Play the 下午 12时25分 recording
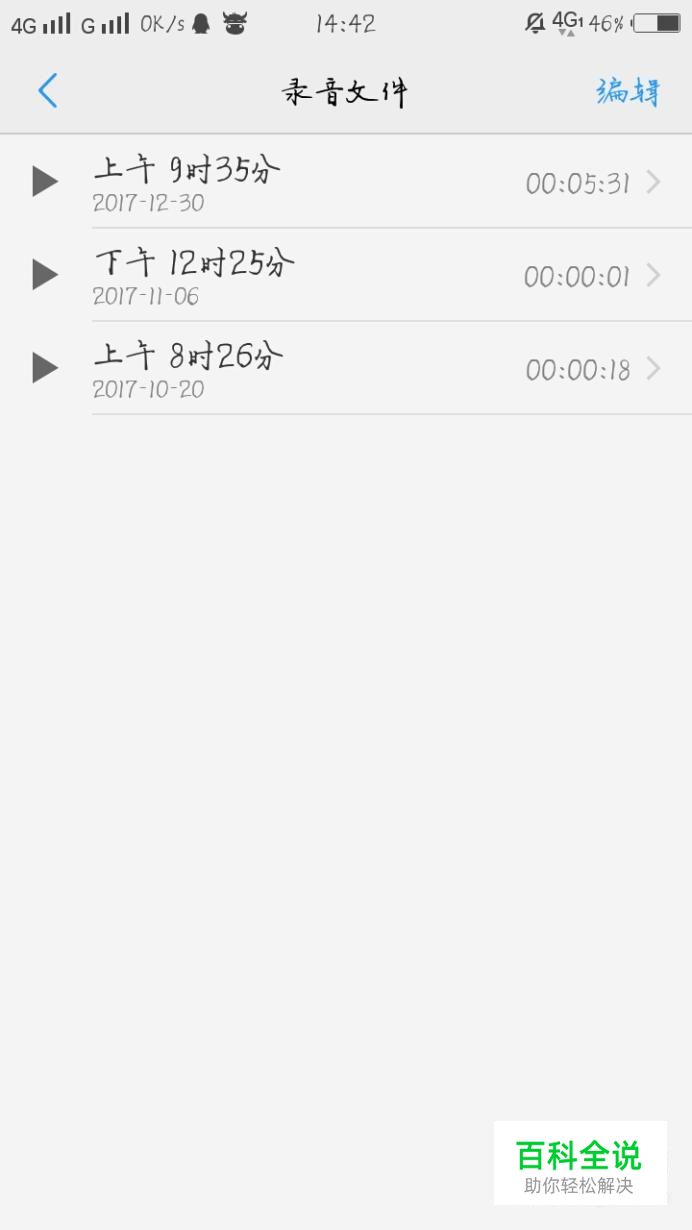692x1230 pixels. [x=45, y=275]
